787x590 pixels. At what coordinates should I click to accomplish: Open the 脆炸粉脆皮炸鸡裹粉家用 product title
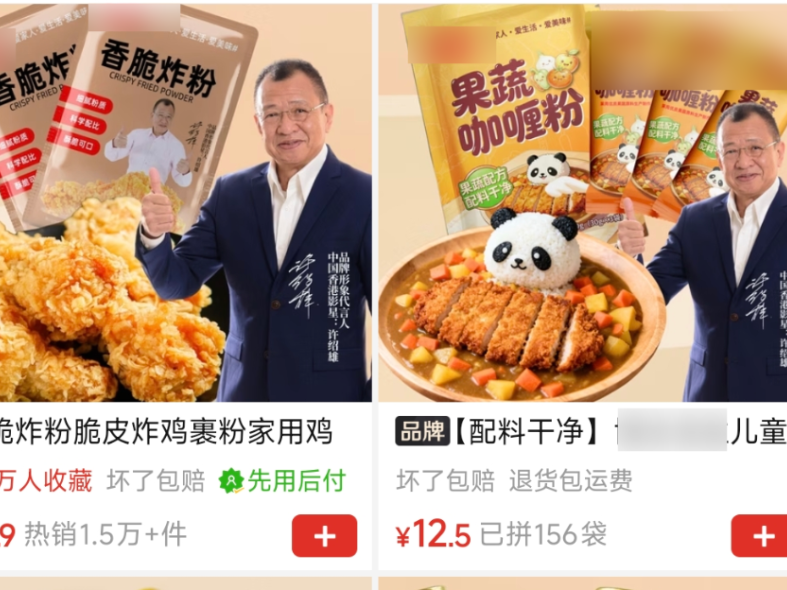point(166,431)
